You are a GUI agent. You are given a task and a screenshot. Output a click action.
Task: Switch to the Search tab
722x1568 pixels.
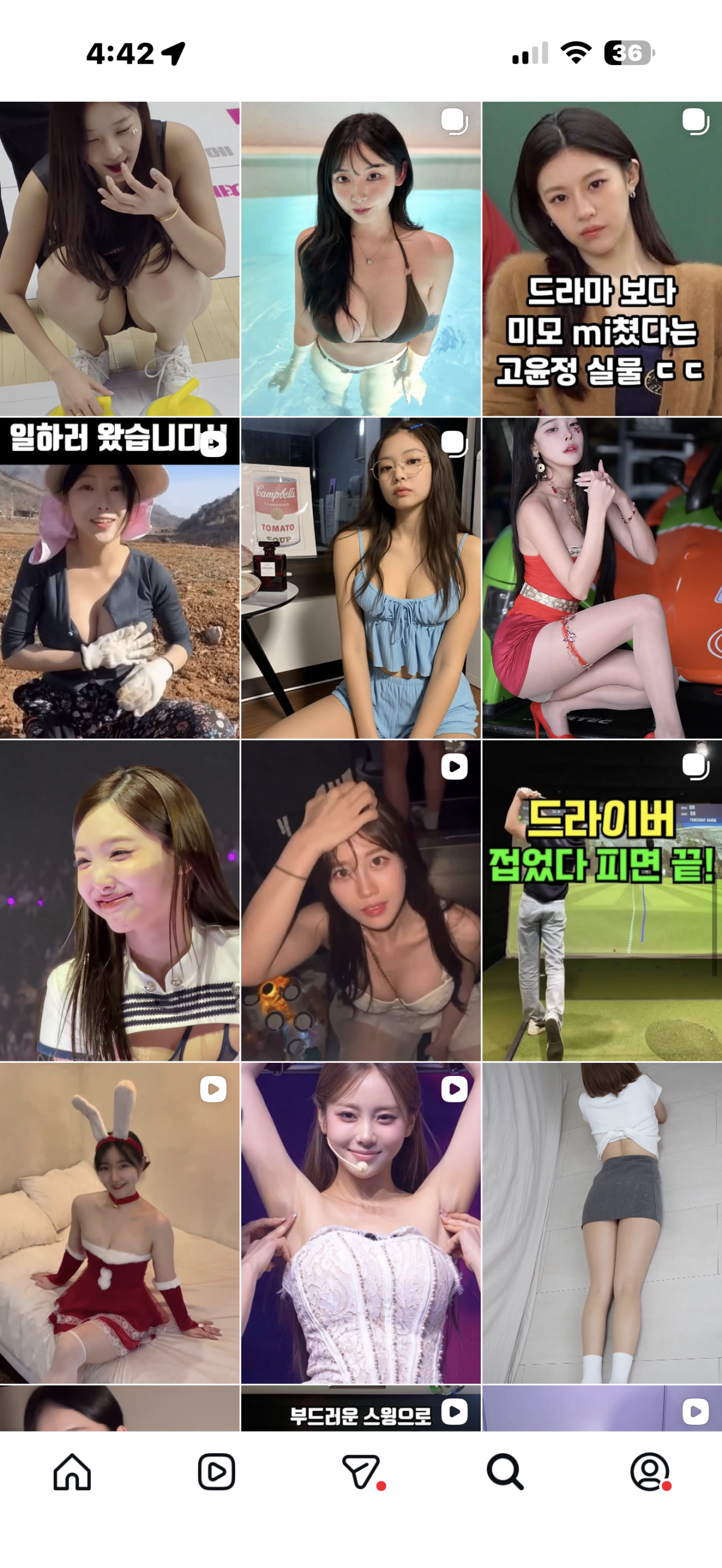pos(505,1472)
